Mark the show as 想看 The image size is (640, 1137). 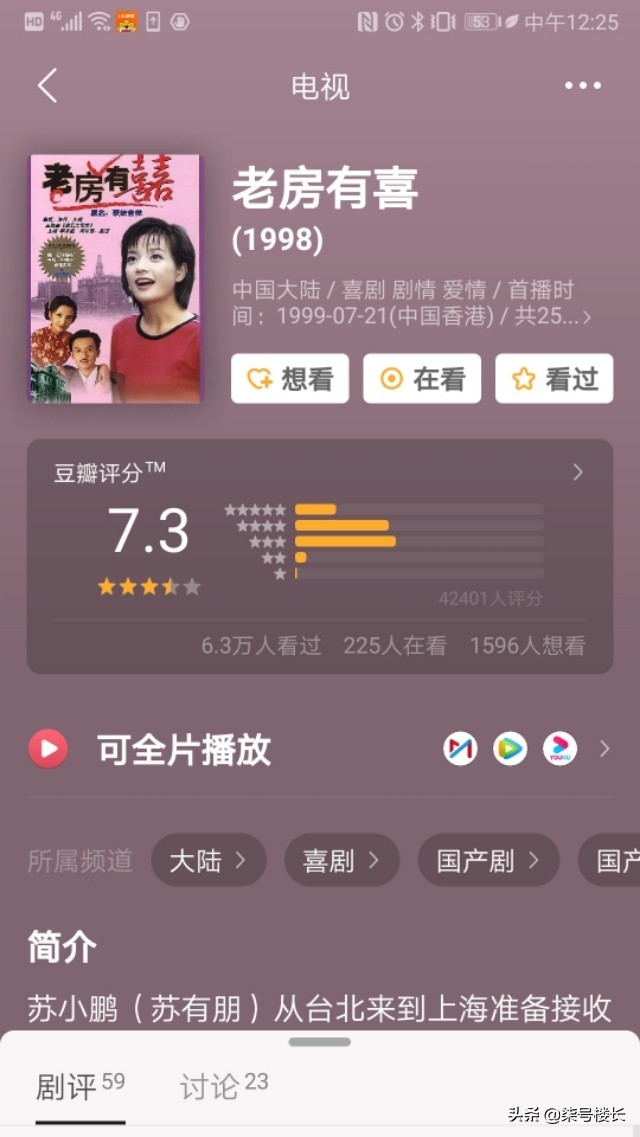pyautogui.click(x=290, y=379)
